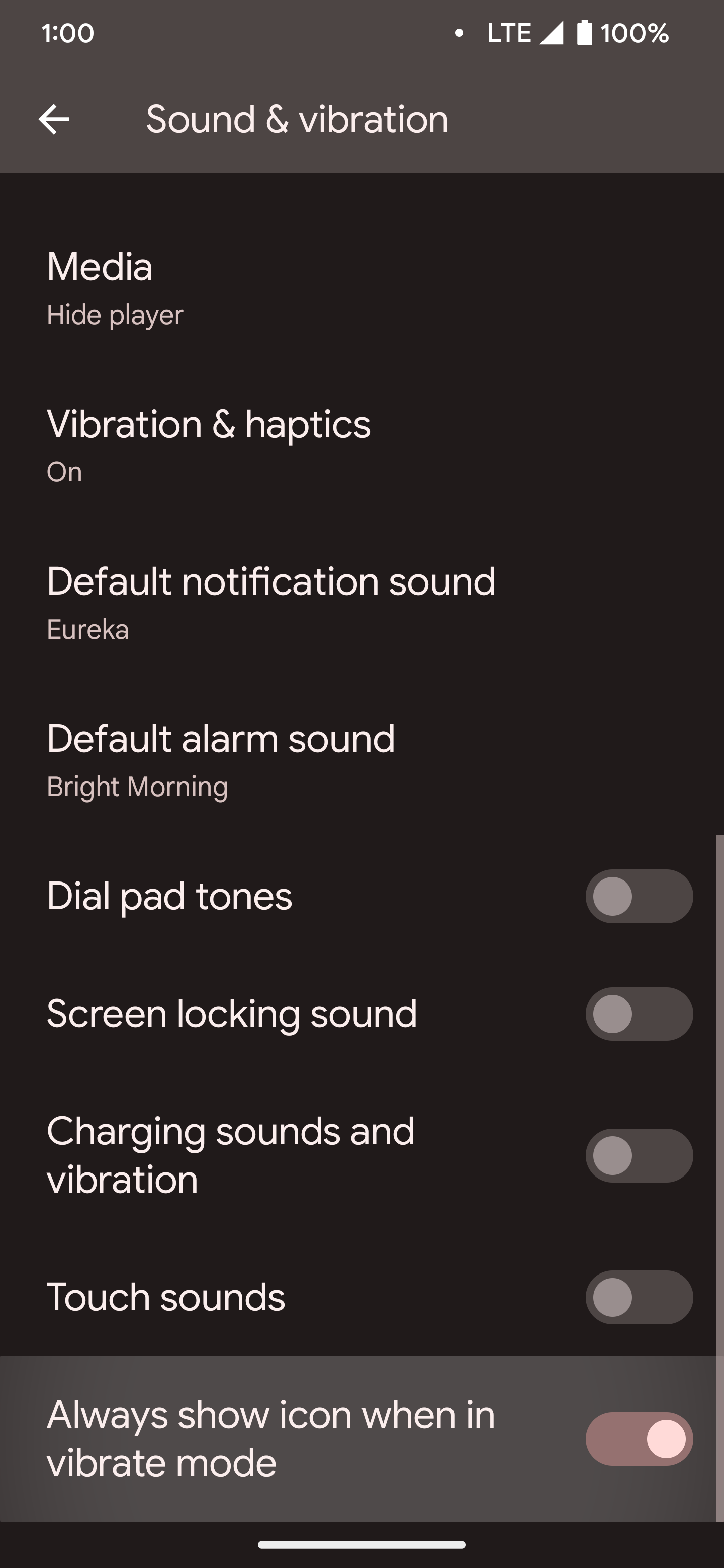The image size is (724, 1568).
Task: Enable Screen locking sound
Action: click(x=639, y=1014)
